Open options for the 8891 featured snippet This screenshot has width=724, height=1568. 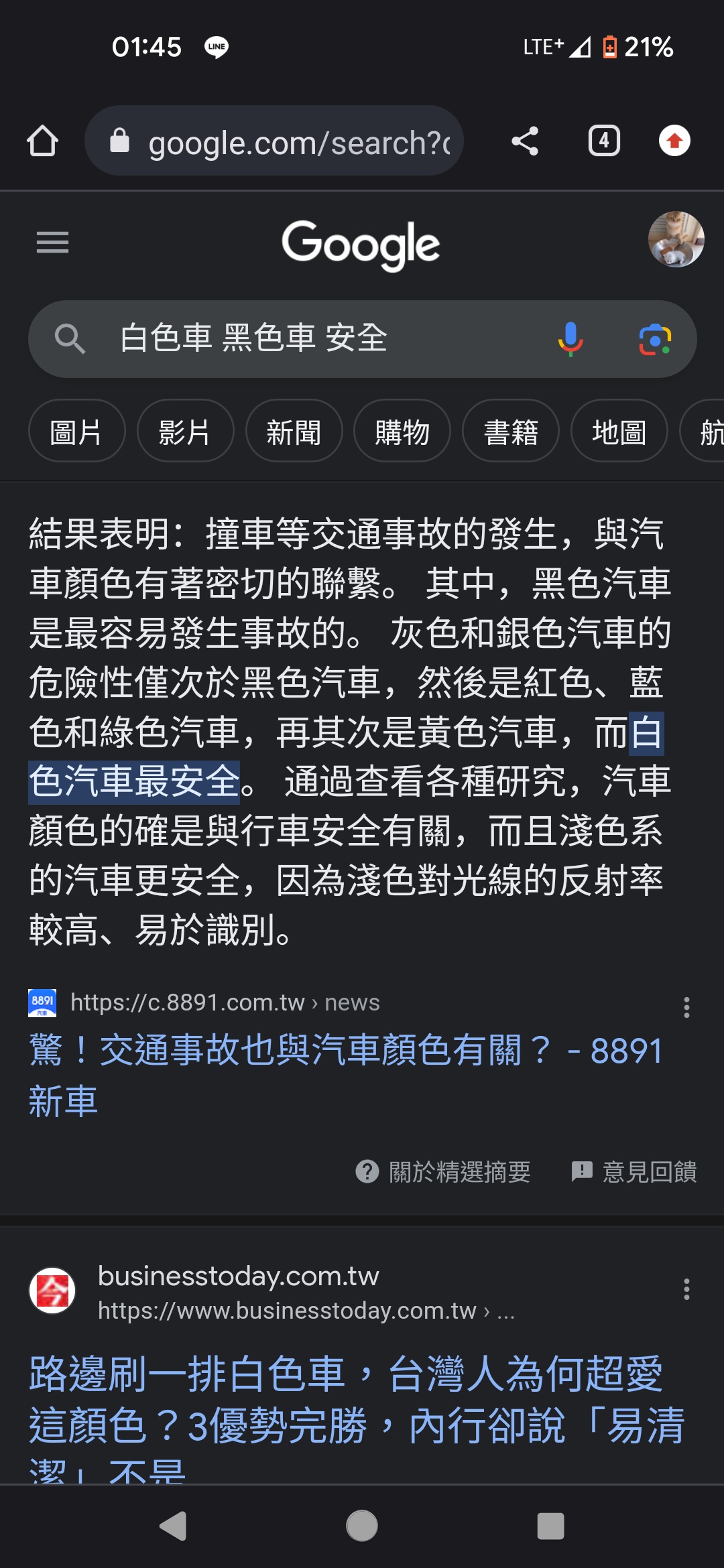coord(686,1006)
